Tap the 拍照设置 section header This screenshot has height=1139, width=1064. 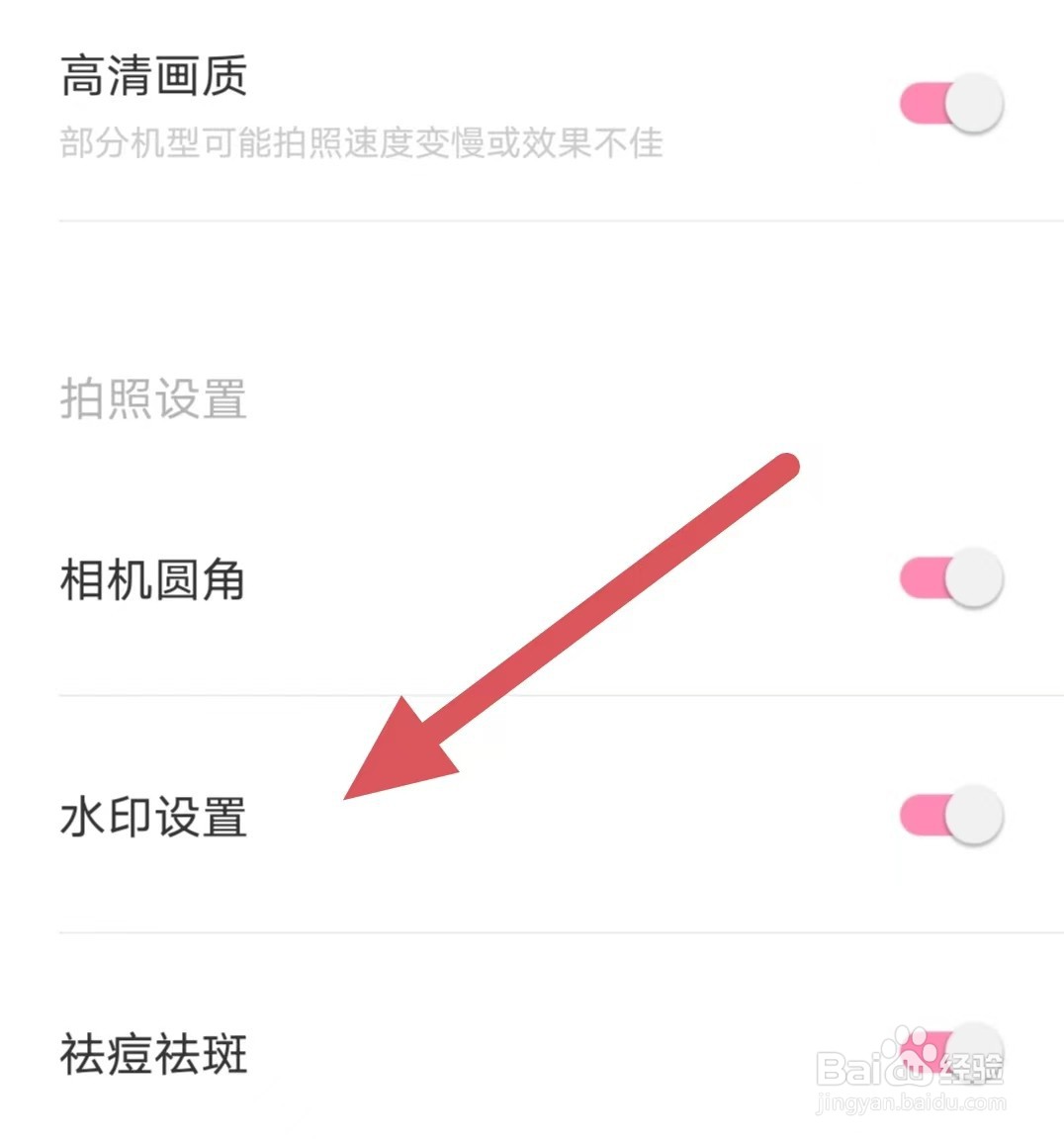[x=153, y=398]
